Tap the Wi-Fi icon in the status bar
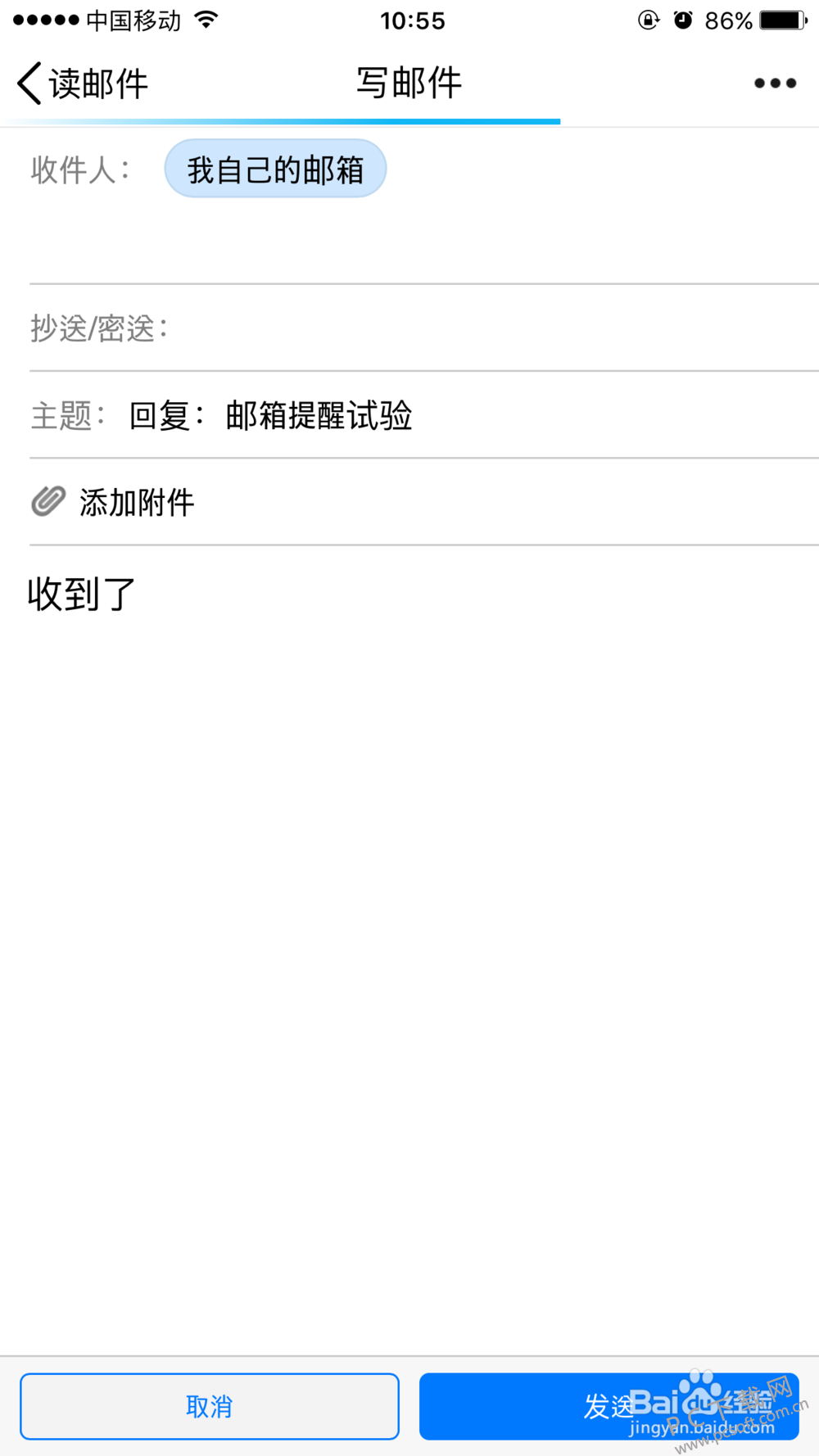 click(206, 20)
